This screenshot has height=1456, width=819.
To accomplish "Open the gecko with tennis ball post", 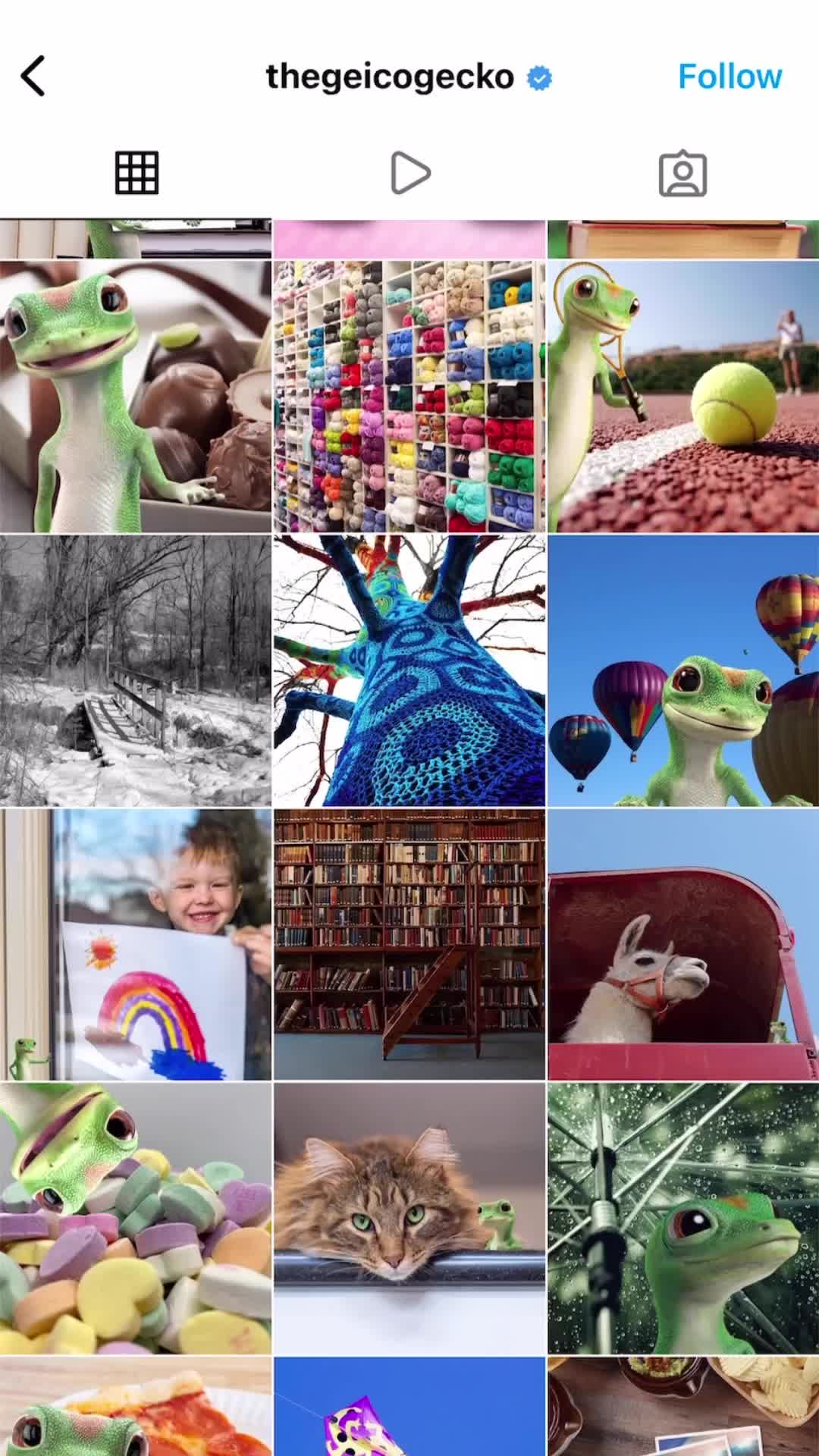I will pos(683,397).
